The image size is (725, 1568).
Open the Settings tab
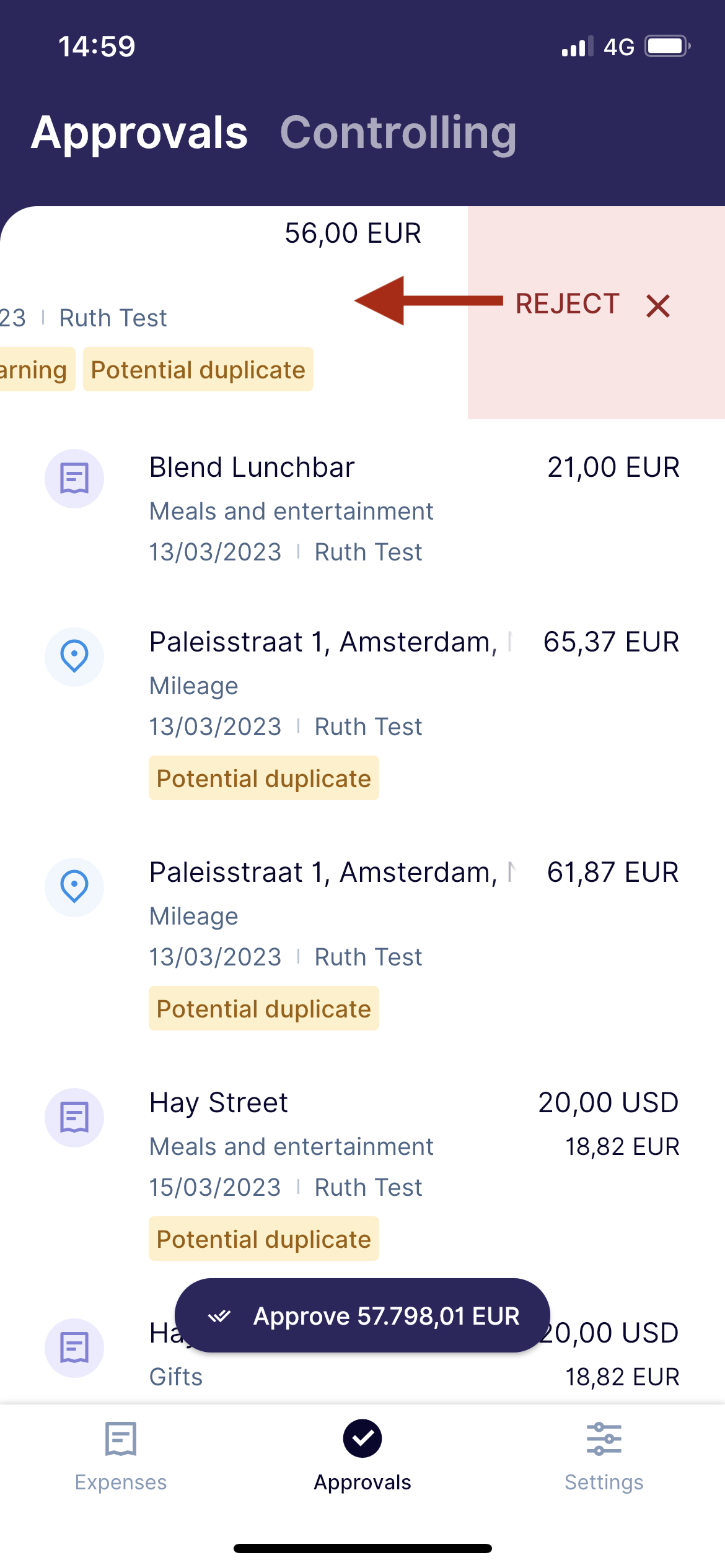click(x=604, y=1456)
